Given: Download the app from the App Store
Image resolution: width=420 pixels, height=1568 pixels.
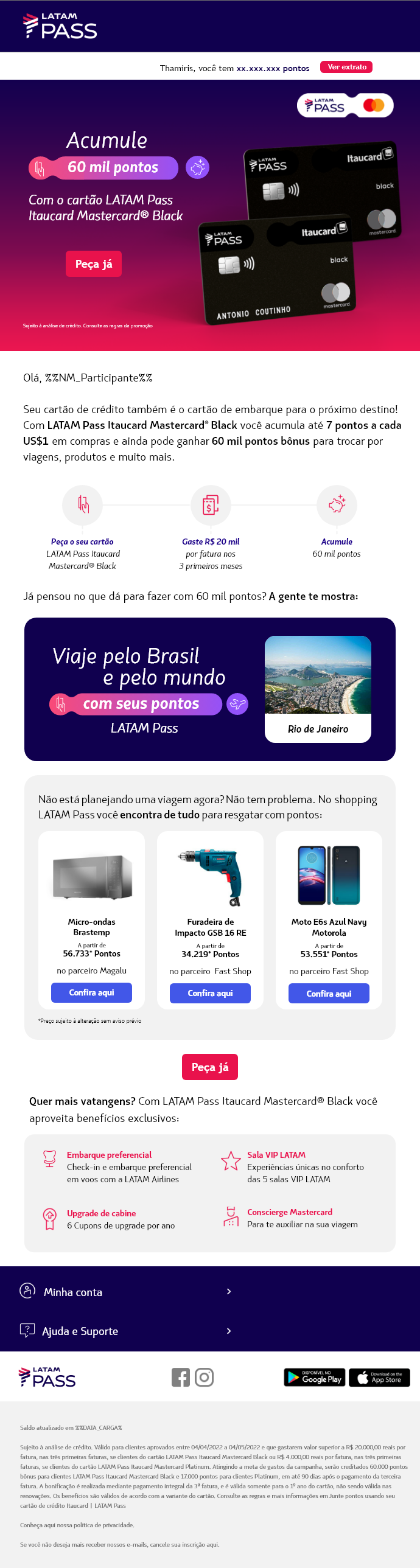Looking at the screenshot, I should [x=379, y=1378].
